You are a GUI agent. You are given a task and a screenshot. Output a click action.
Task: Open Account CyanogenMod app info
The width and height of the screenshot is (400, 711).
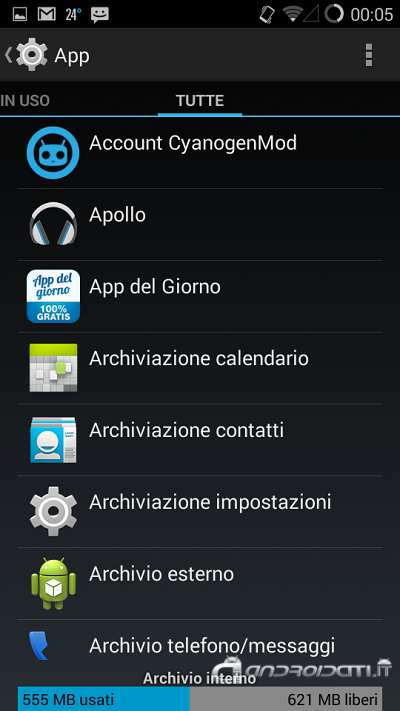[200, 153]
